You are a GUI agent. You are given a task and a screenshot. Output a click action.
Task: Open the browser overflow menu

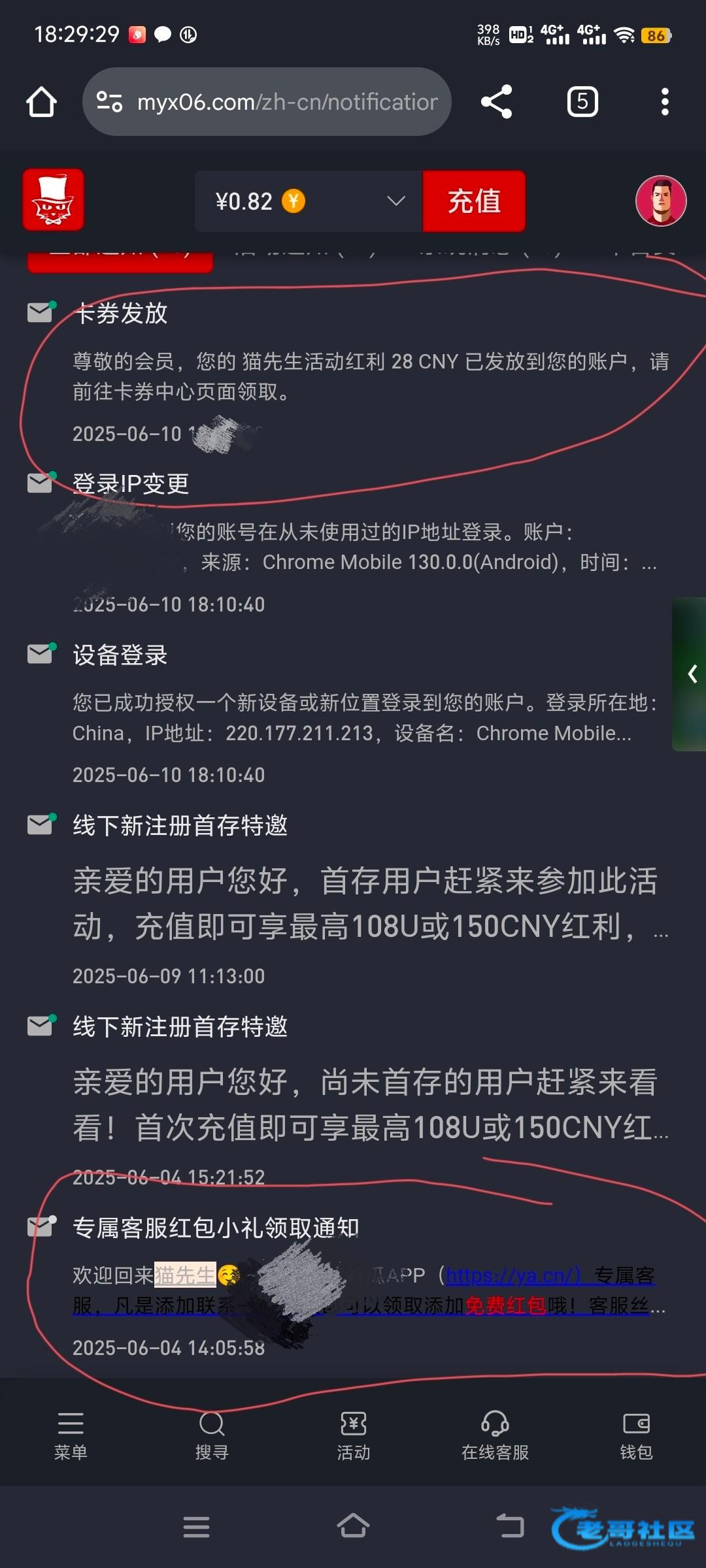coord(665,102)
